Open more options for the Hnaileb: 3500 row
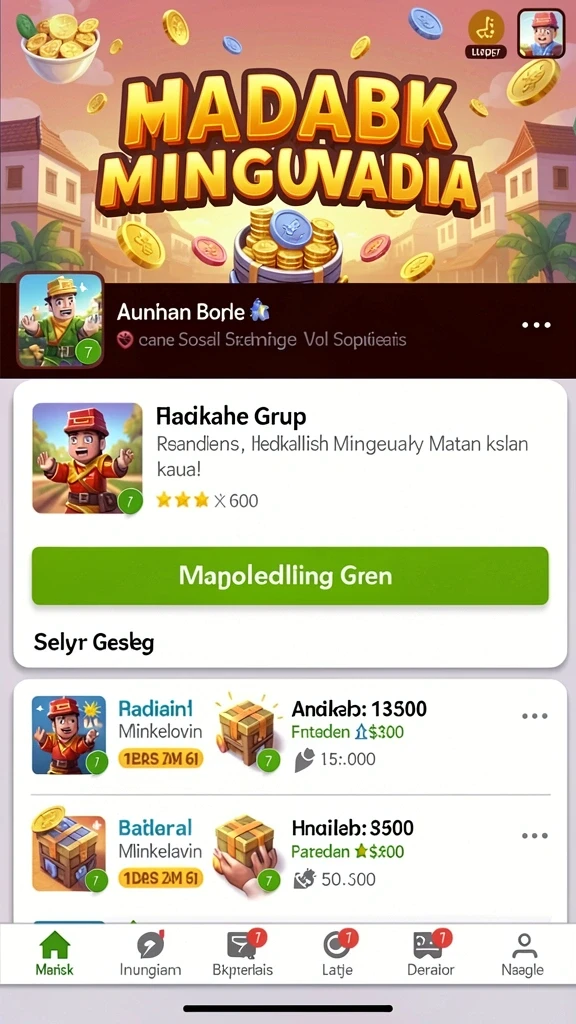Image resolution: width=576 pixels, height=1024 pixels. 534,836
